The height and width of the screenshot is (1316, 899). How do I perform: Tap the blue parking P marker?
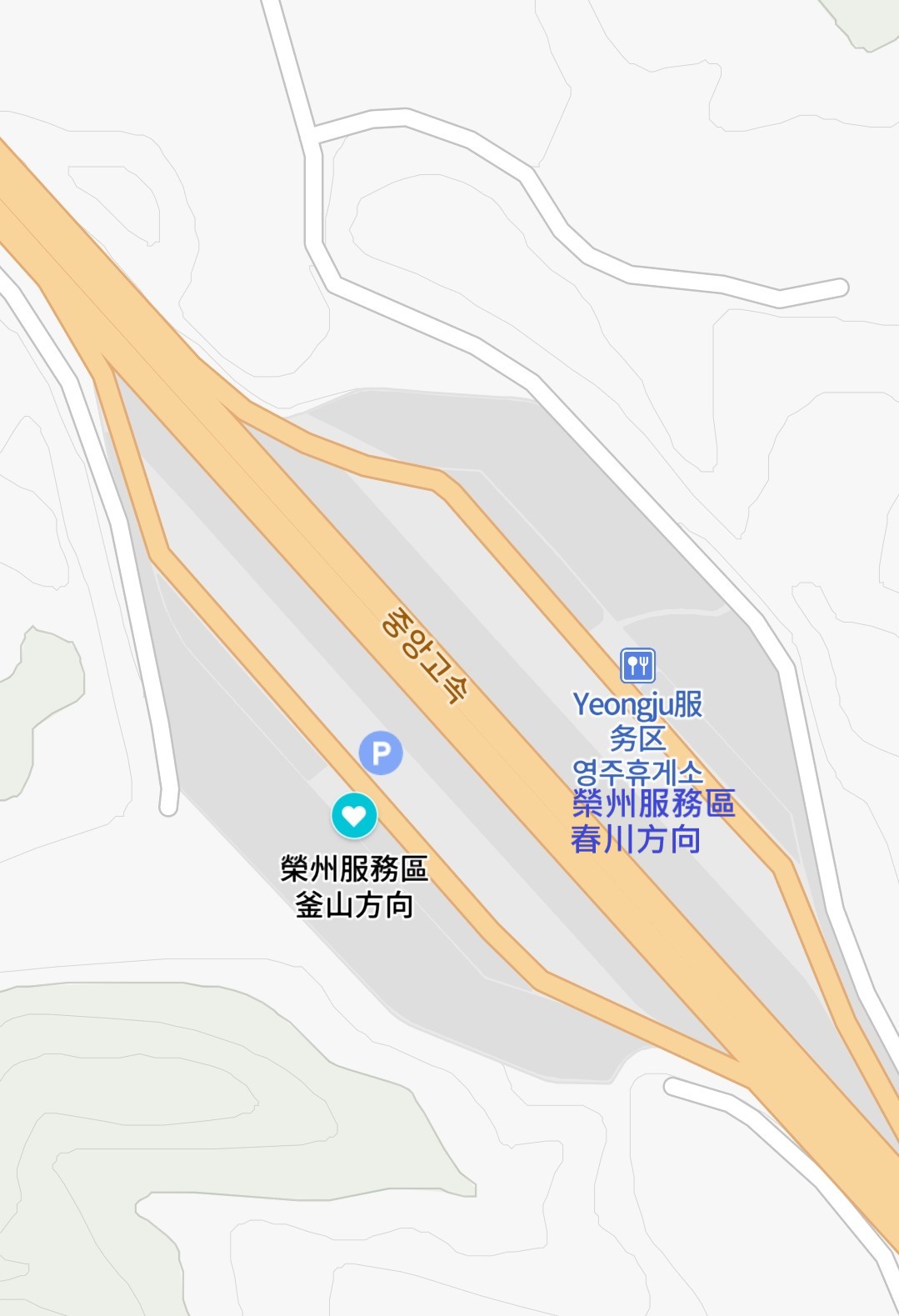[381, 753]
